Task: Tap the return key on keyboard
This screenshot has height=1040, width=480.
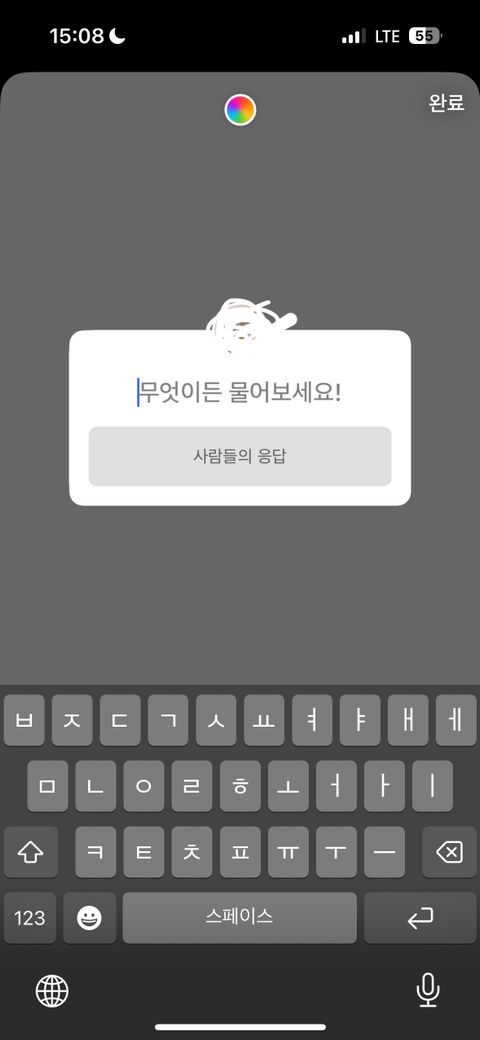Action: pyautogui.click(x=420, y=918)
